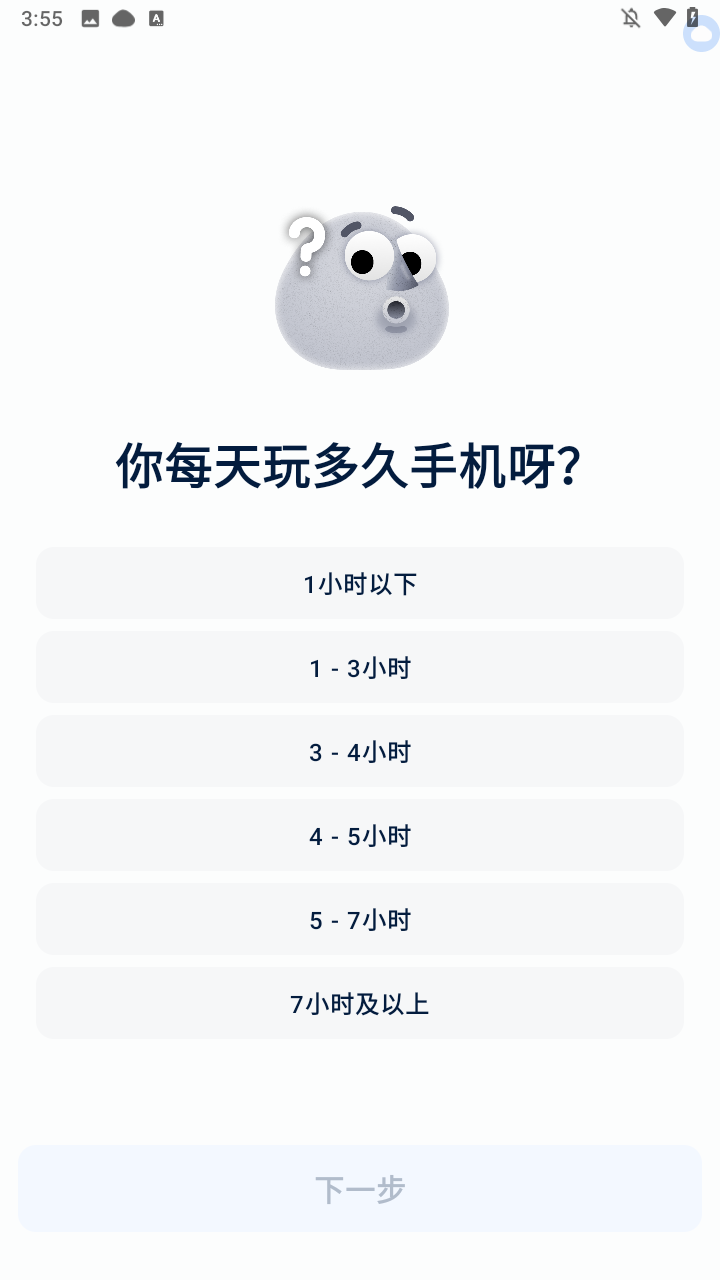720x1280 pixels.
Task: Select the "4 - 5小时" option
Action: (360, 835)
